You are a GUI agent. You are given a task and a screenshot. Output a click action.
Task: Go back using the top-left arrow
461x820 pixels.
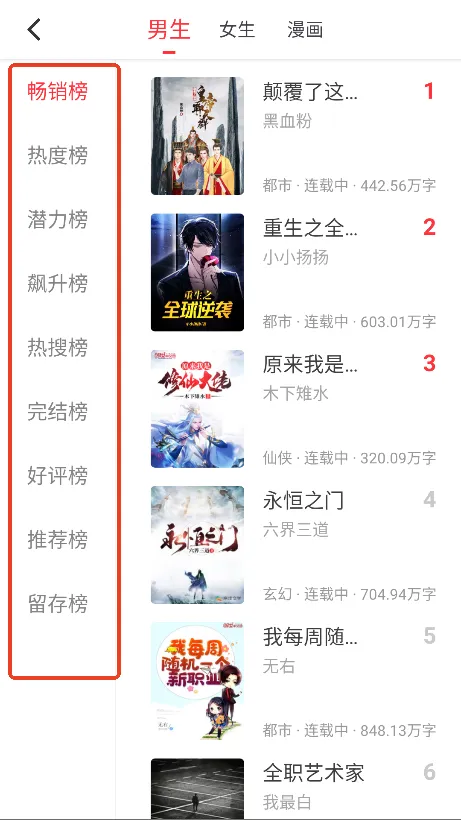point(34,30)
